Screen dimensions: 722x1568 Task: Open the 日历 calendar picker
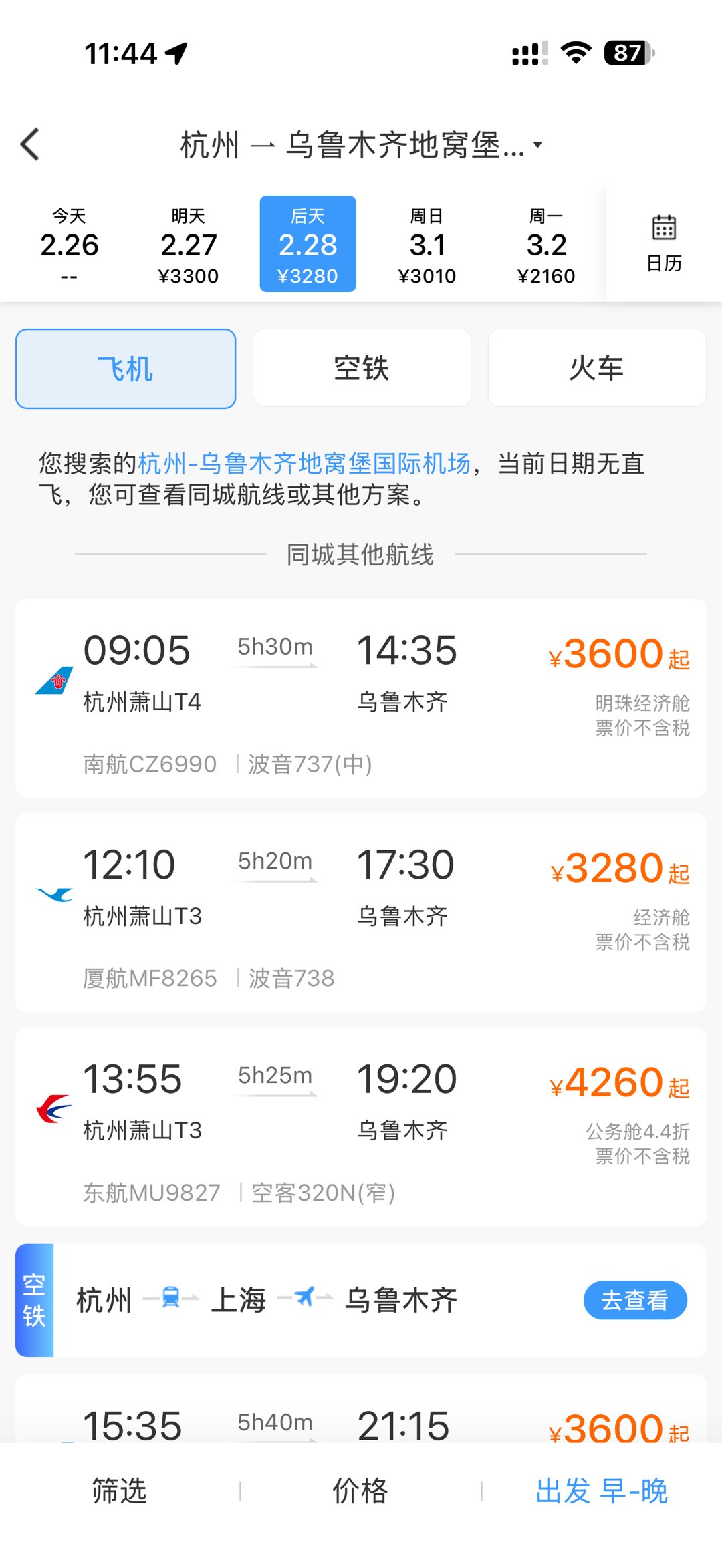click(664, 245)
